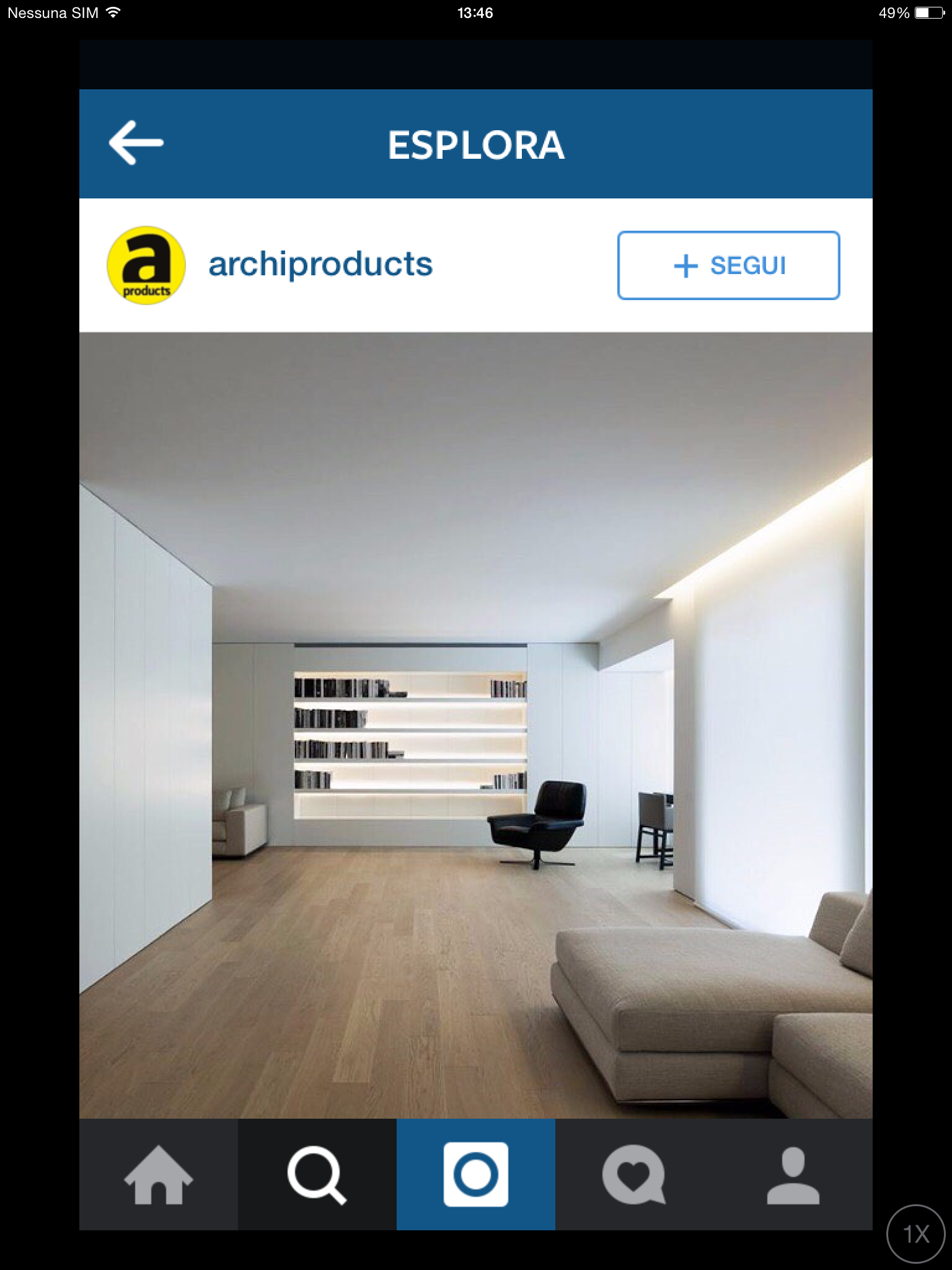Switch to the search and explore tab
The width and height of the screenshot is (952, 1270).
coord(317,1175)
